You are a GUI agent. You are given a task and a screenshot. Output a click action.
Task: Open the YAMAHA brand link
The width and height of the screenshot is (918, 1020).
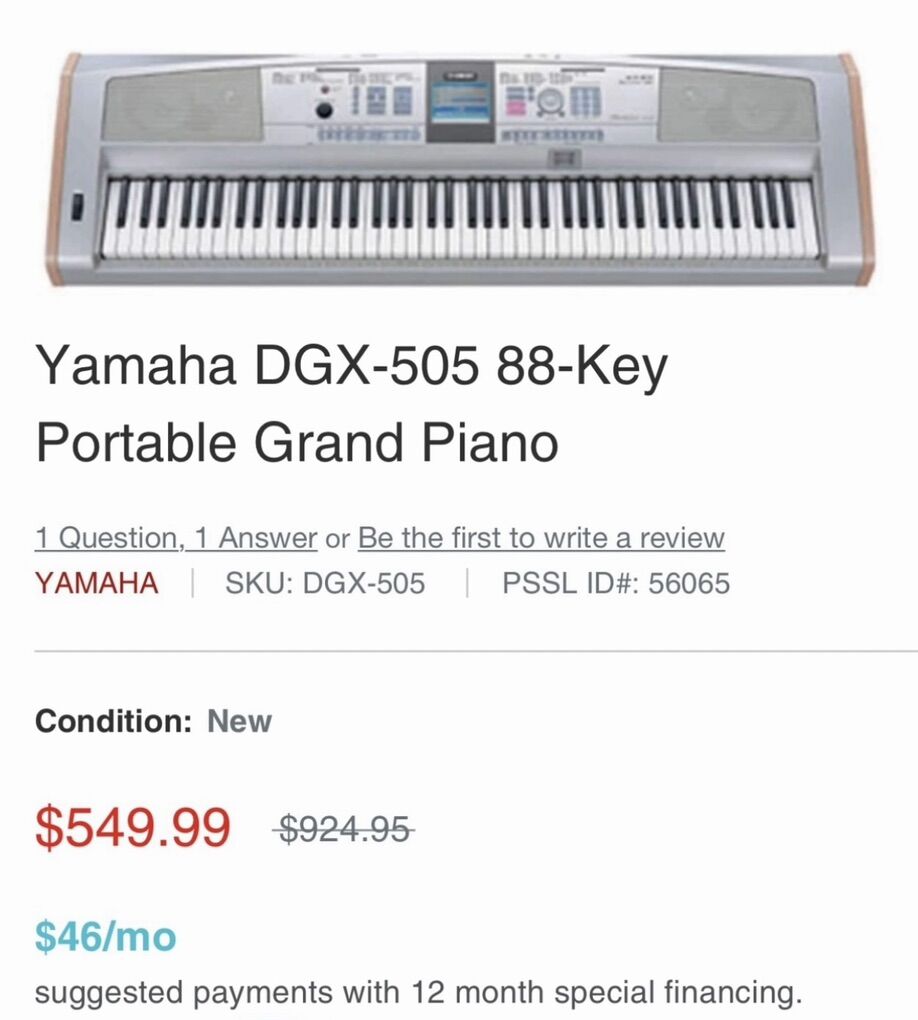tap(97, 583)
